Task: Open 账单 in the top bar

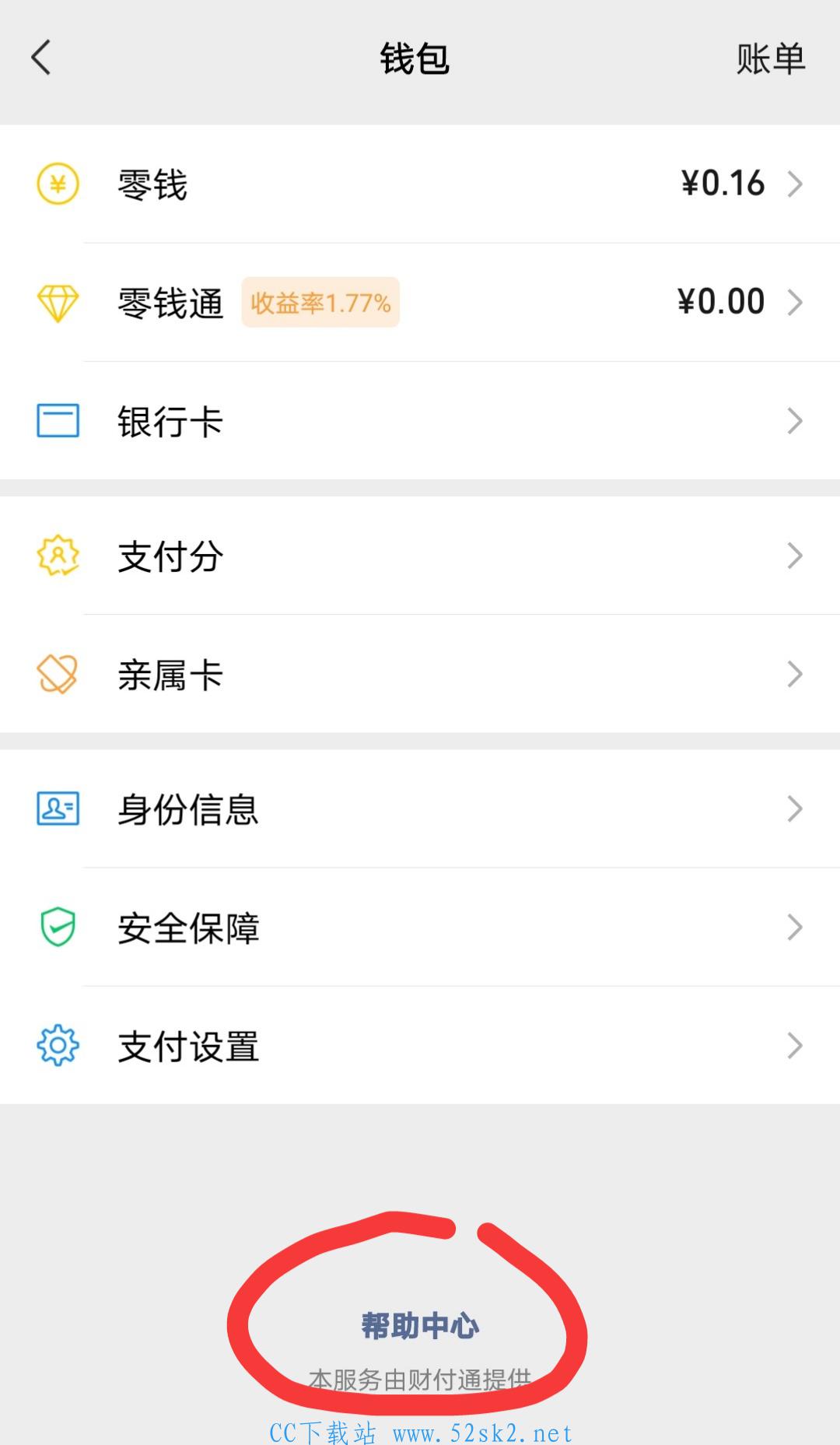Action: tap(770, 59)
